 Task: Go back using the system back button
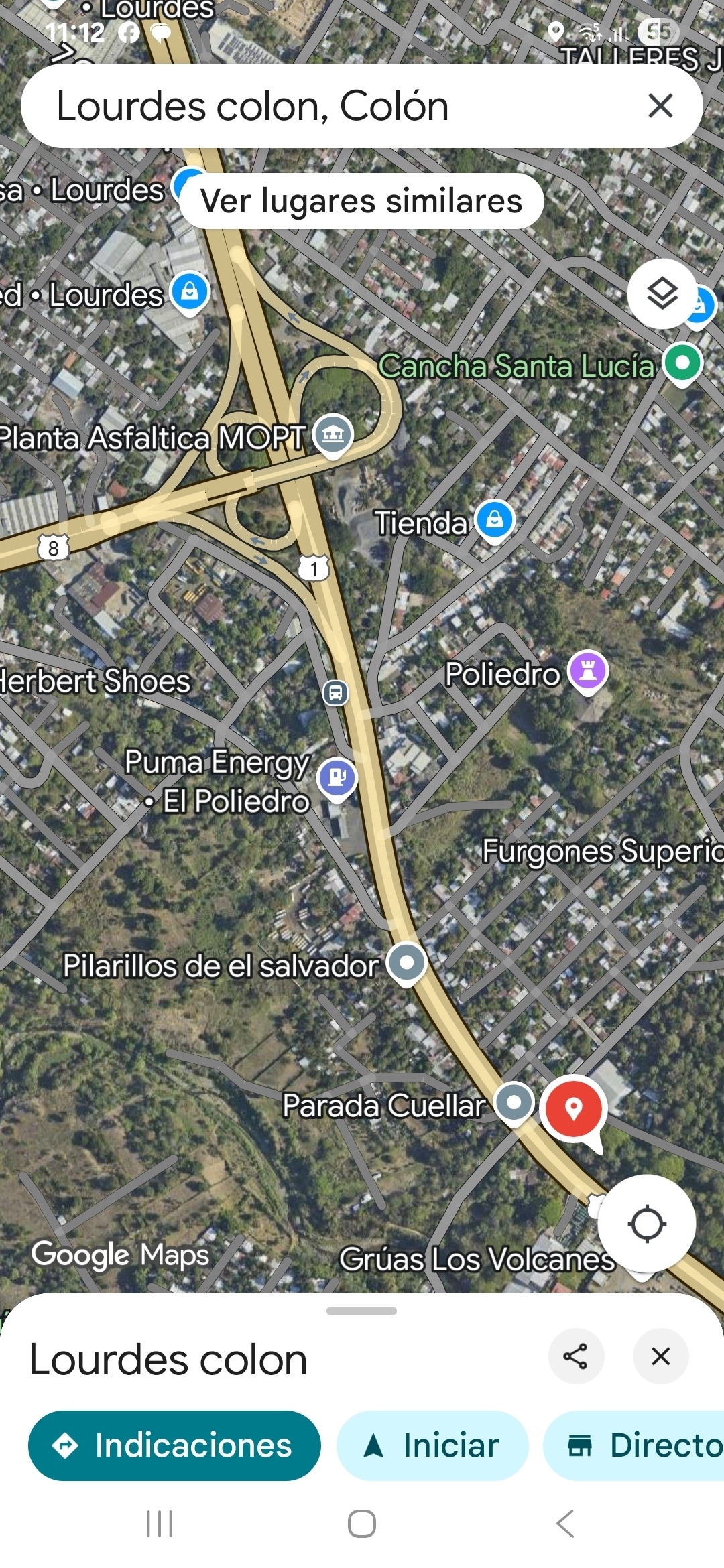coord(565,1524)
